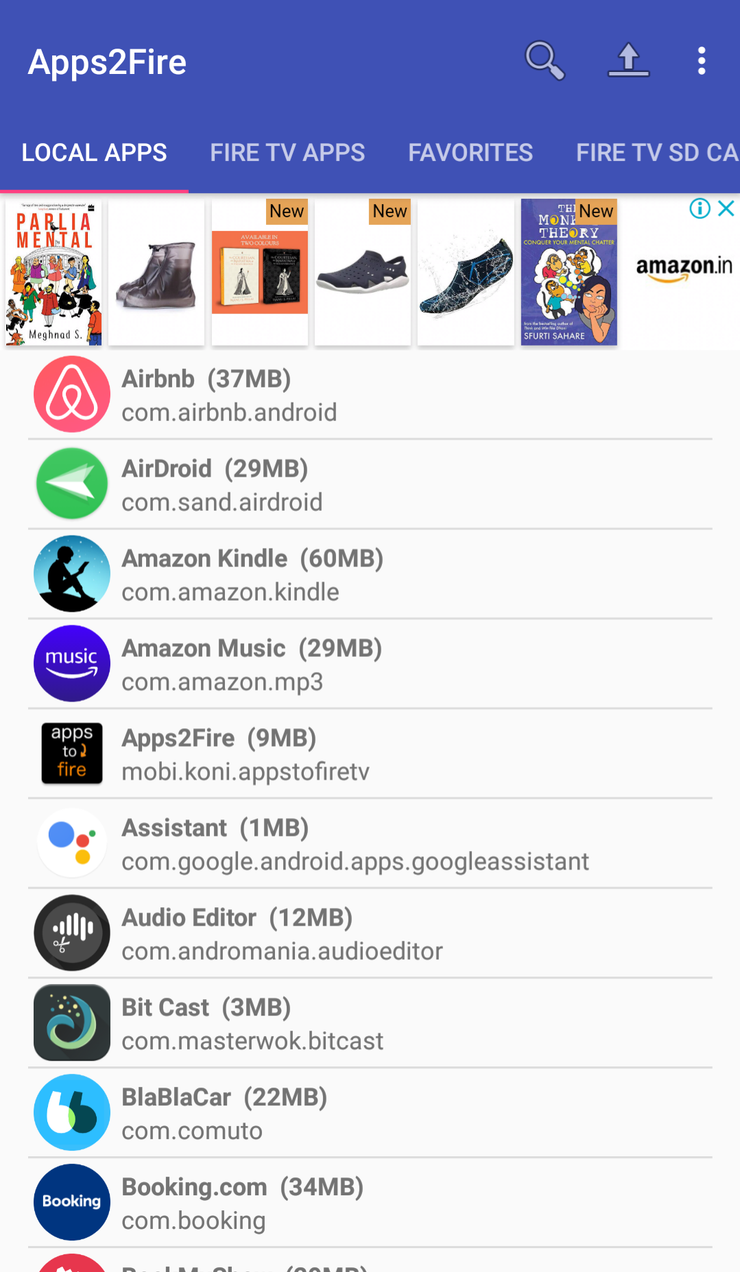Open the Audio Editor row
Screen dimensions: 740x1272
click(370, 934)
